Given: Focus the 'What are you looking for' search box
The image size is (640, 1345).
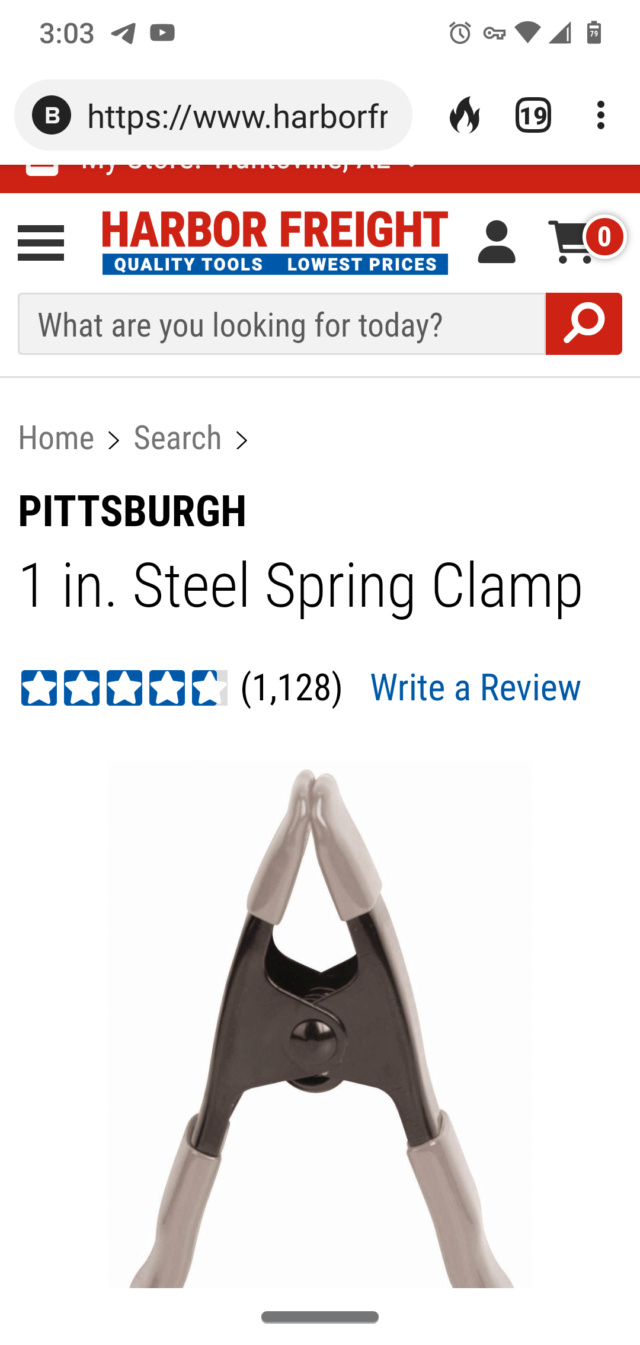Looking at the screenshot, I should 282,325.
